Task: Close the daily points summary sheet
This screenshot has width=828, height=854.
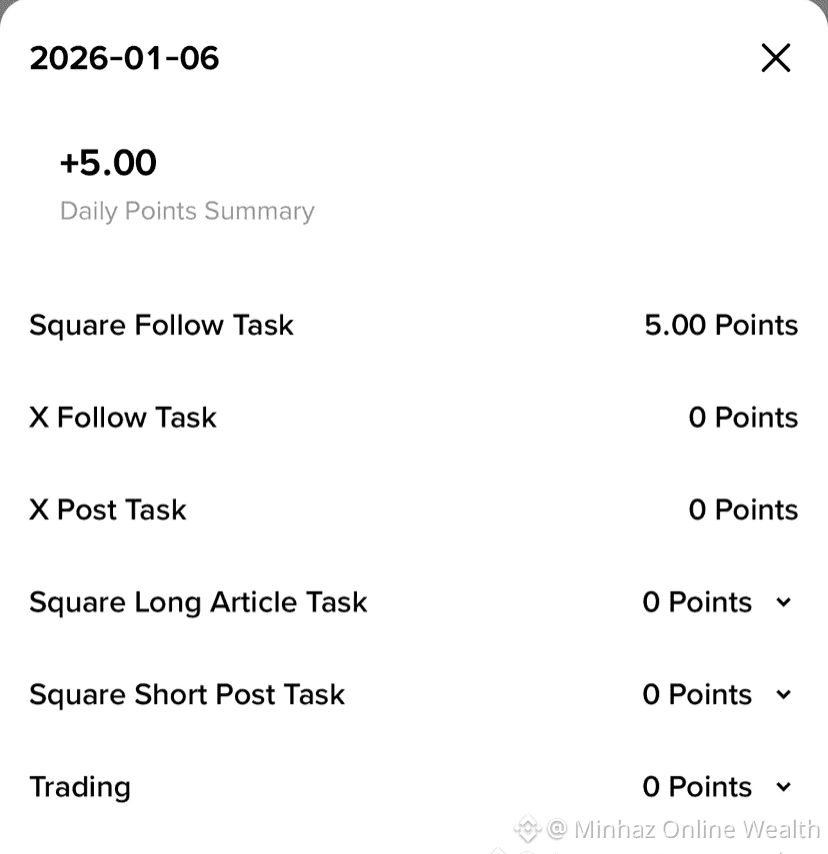Action: click(775, 58)
